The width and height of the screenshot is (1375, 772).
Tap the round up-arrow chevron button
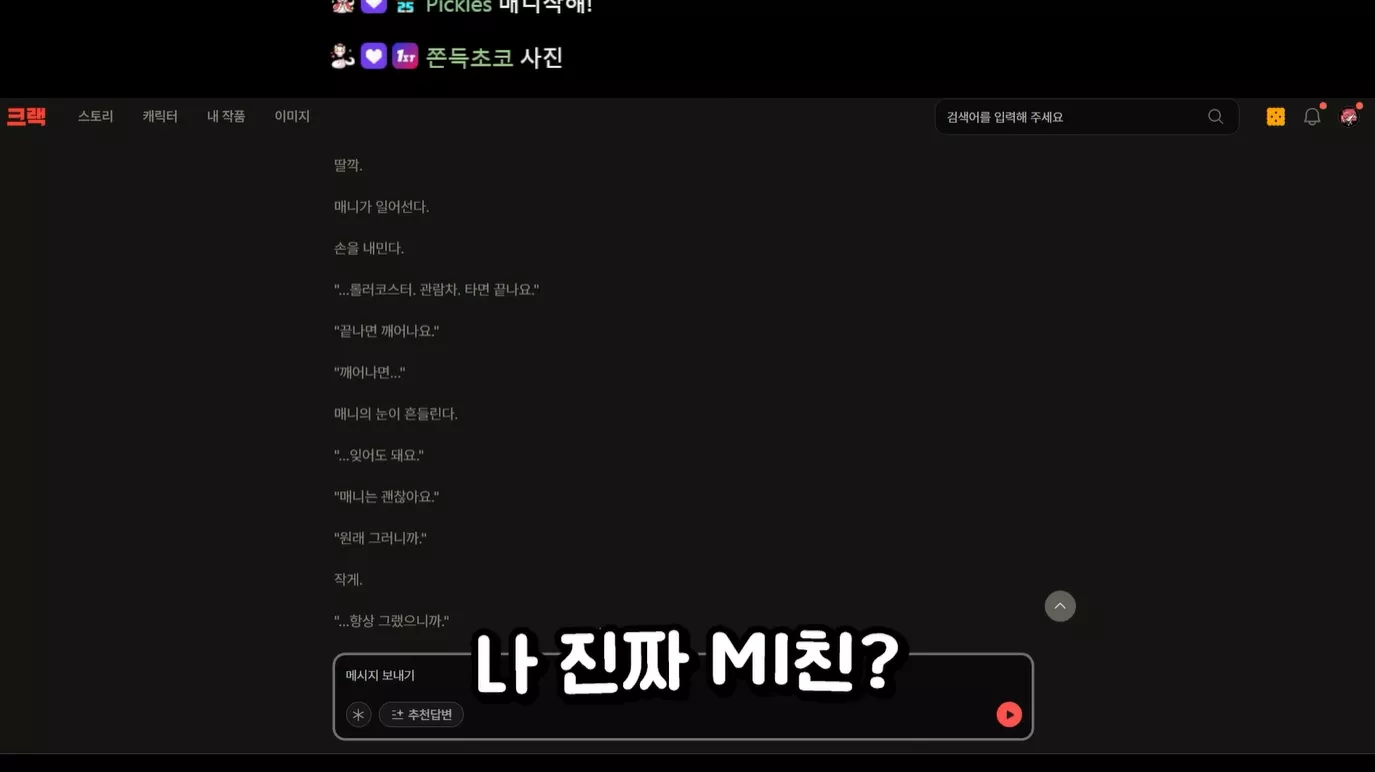point(1060,606)
